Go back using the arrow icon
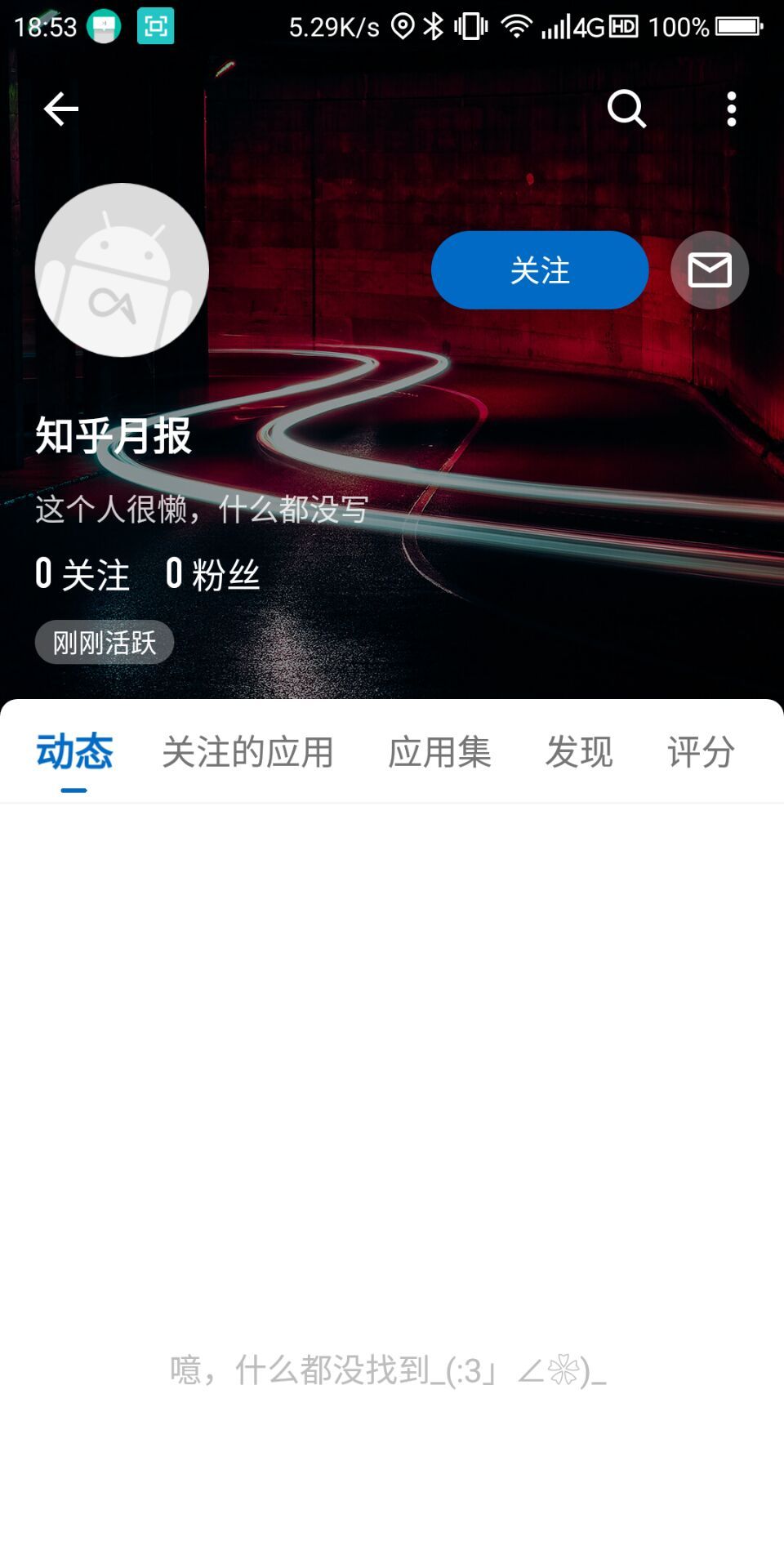Image resolution: width=784 pixels, height=1568 pixels. tap(60, 109)
